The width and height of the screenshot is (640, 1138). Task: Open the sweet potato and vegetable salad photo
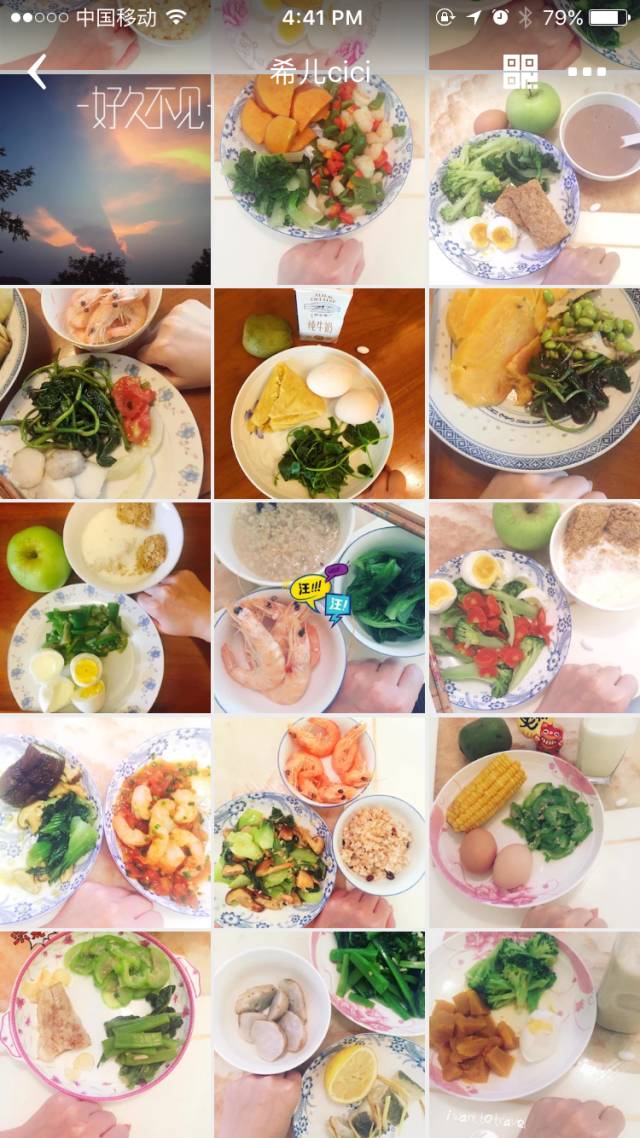click(319, 180)
